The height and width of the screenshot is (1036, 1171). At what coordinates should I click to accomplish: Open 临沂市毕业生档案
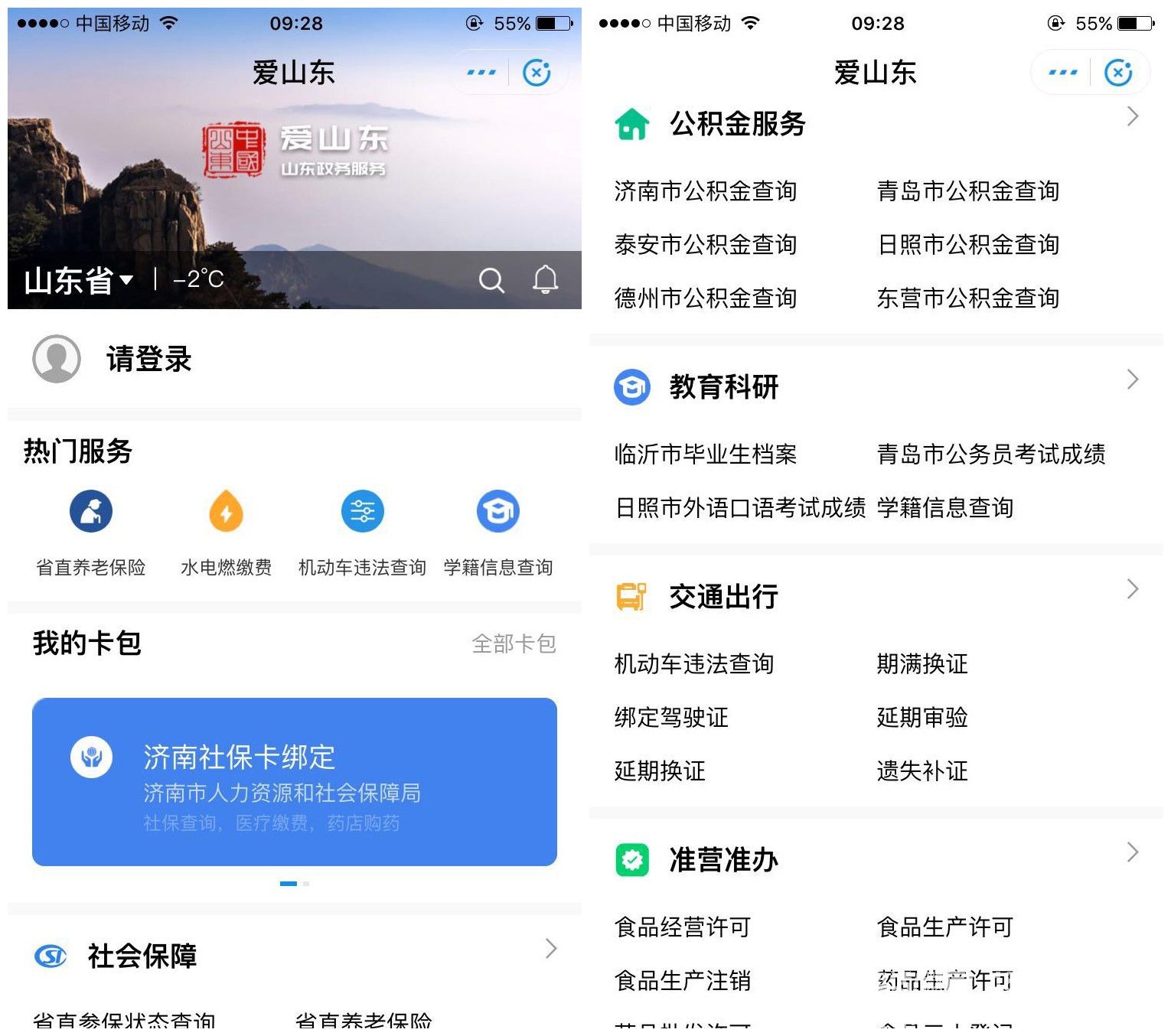coord(706,454)
